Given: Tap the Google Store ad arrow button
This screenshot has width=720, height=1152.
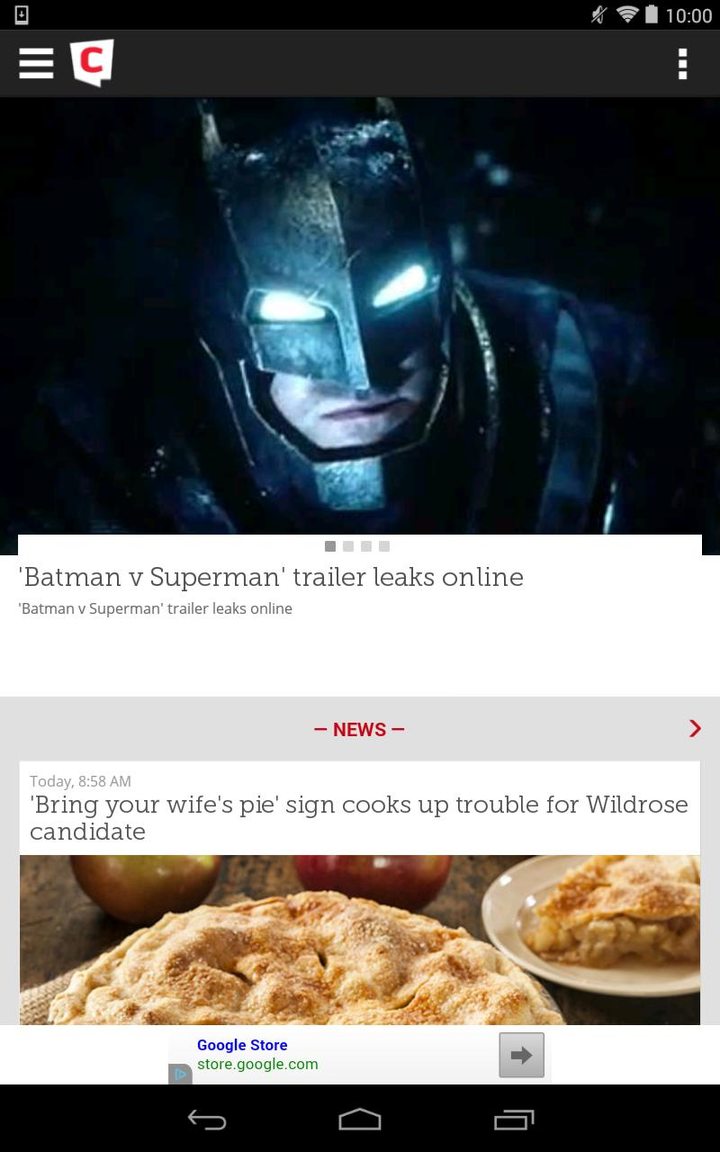Looking at the screenshot, I should pyautogui.click(x=521, y=1055).
